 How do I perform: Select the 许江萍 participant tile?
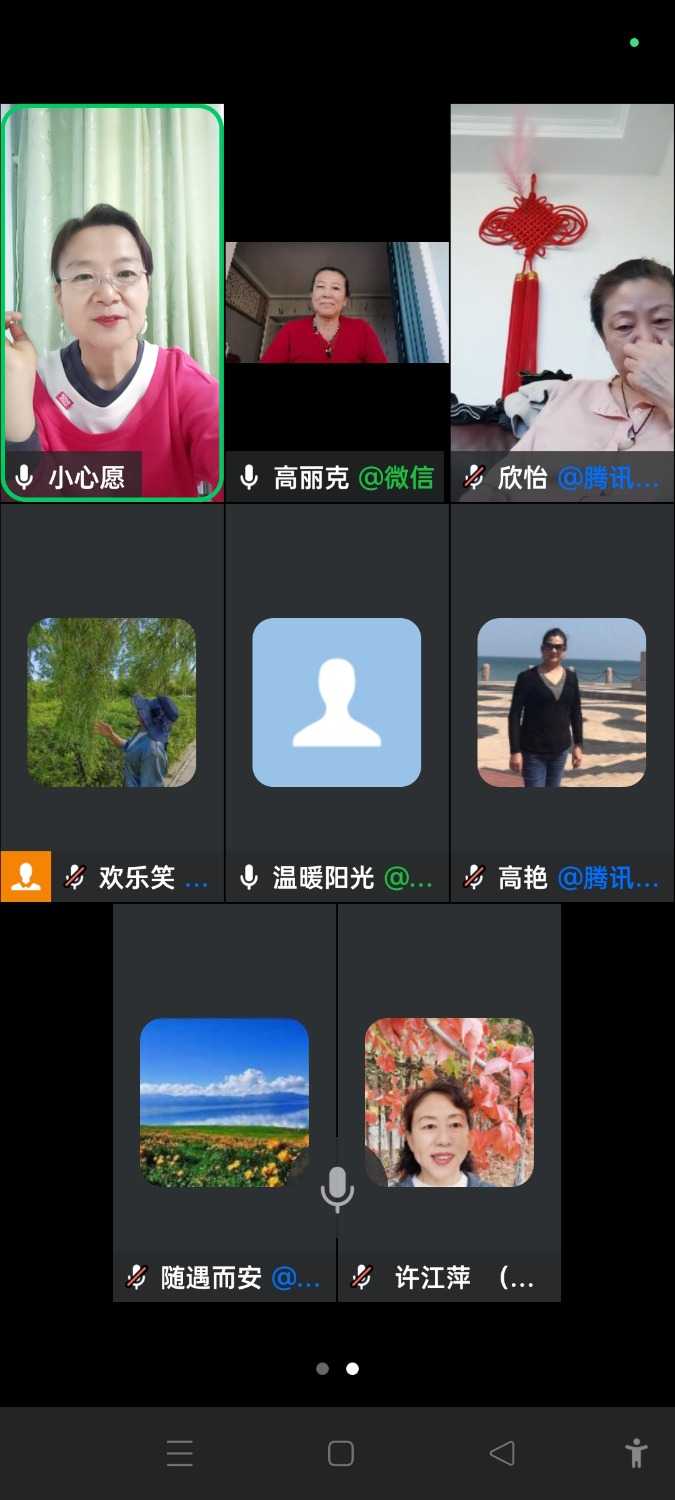[x=449, y=1102]
